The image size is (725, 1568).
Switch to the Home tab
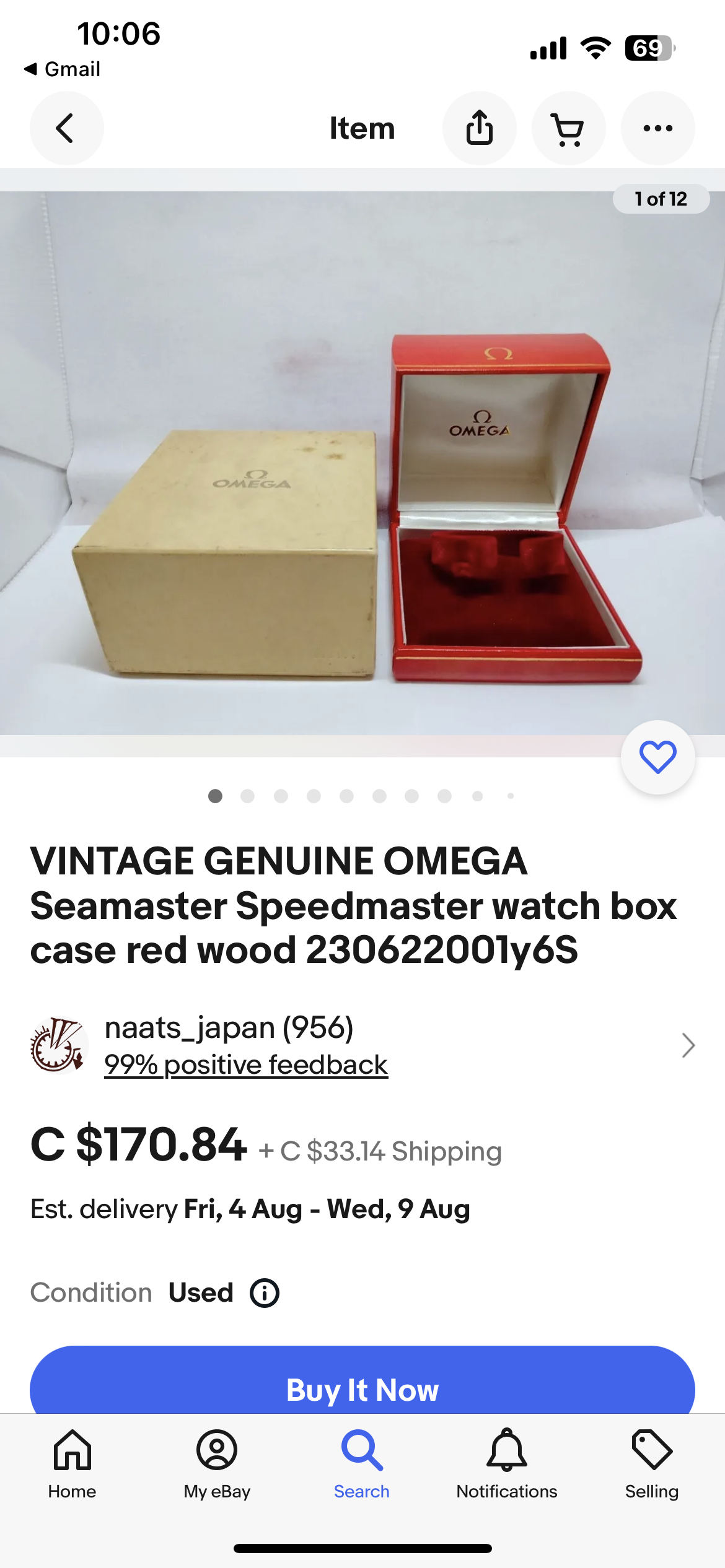pyautogui.click(x=72, y=1463)
